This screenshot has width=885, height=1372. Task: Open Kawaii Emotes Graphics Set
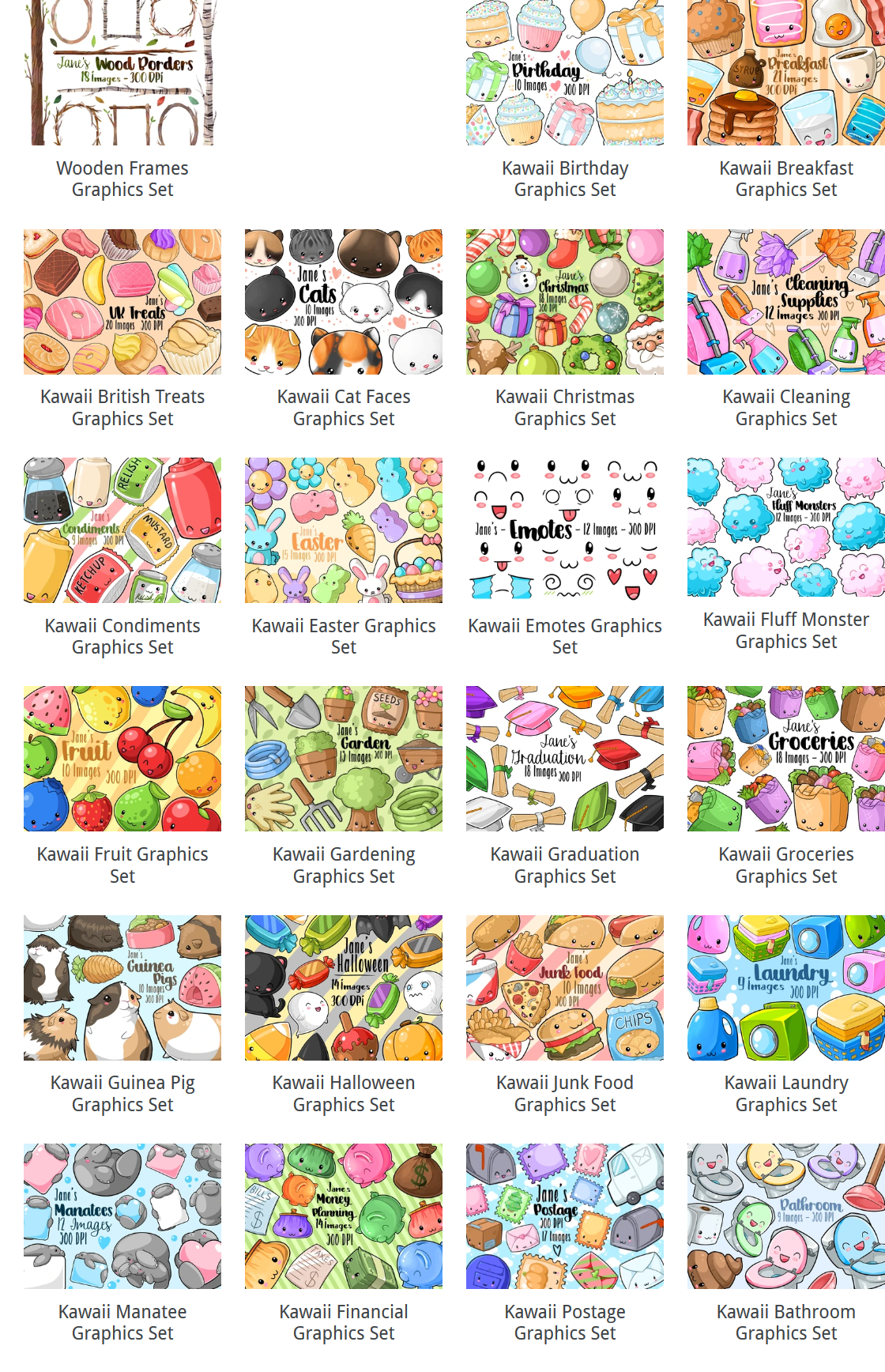565,636
